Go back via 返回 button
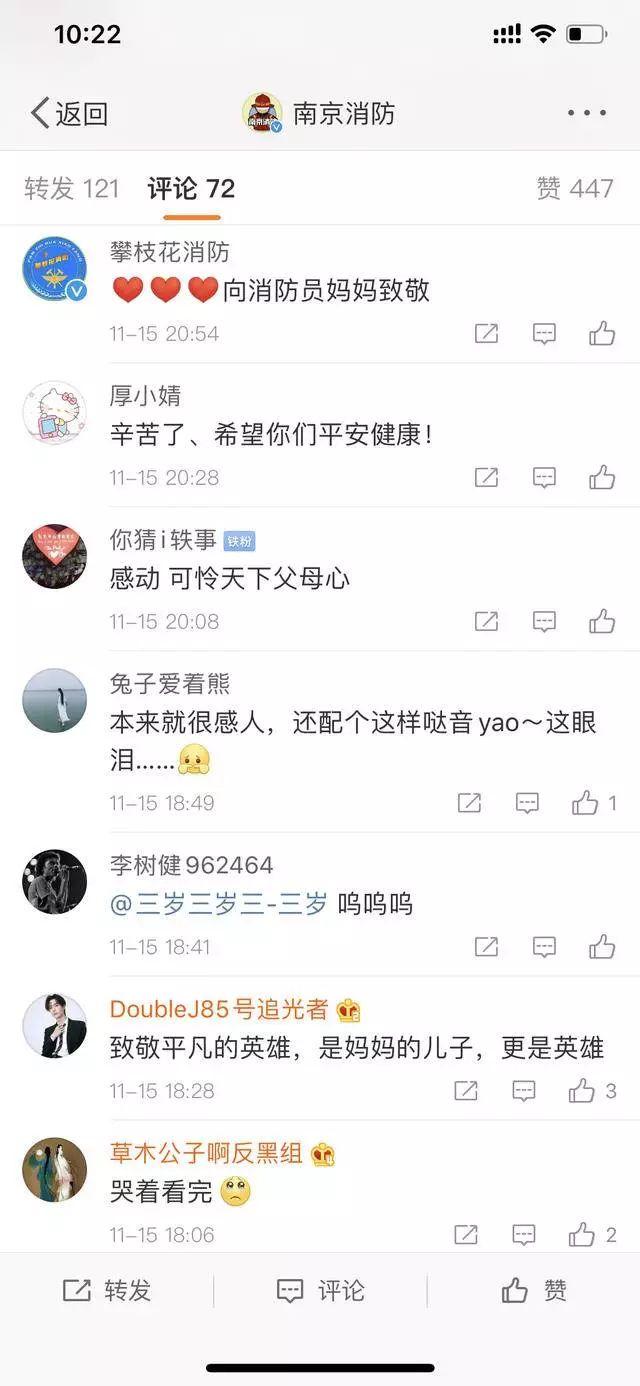 [x=69, y=113]
